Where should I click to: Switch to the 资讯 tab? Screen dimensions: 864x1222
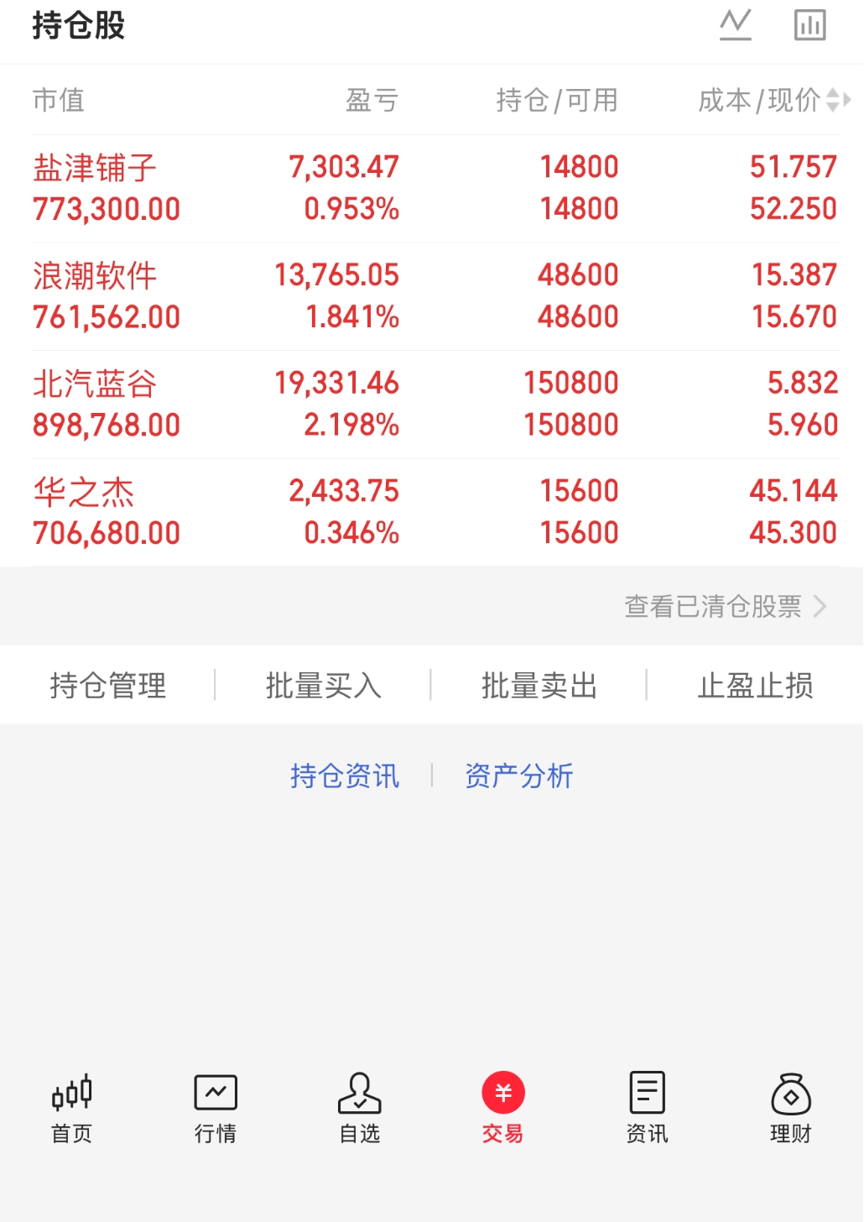pos(647,1108)
